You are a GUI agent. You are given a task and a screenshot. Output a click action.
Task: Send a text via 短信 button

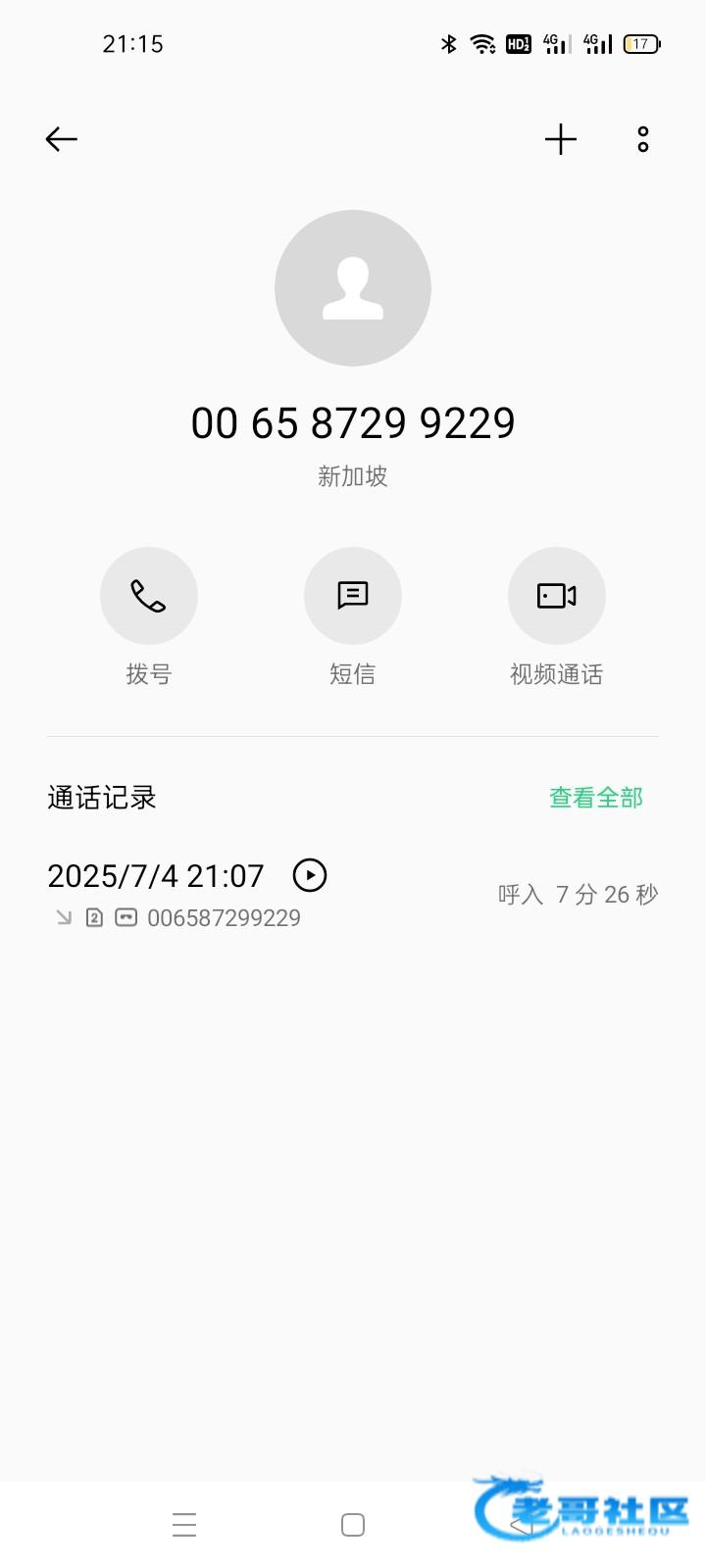(x=353, y=596)
